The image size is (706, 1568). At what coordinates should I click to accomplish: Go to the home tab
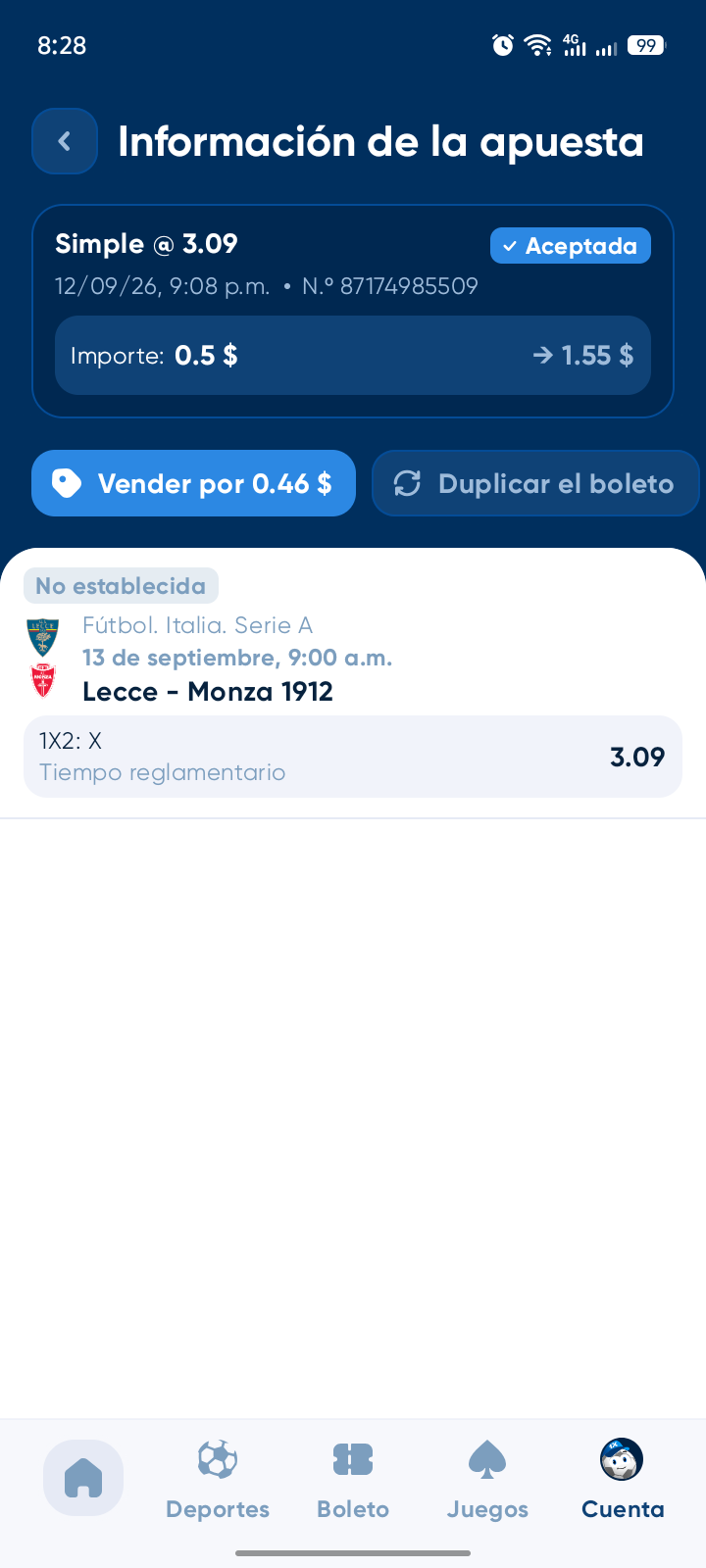[83, 1478]
